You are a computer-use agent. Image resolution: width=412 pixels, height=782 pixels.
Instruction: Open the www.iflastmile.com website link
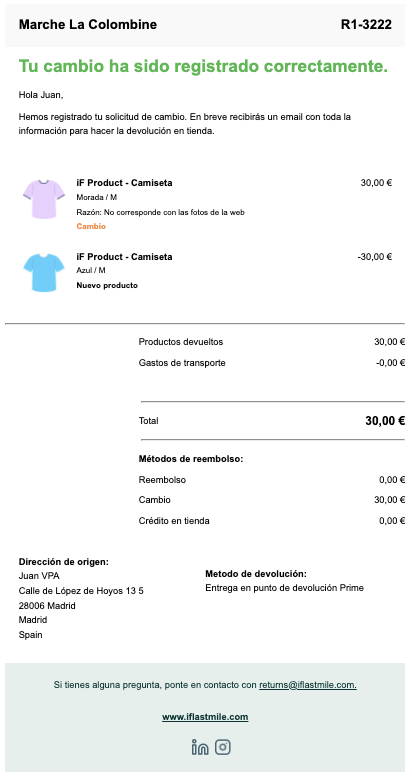(x=205, y=717)
